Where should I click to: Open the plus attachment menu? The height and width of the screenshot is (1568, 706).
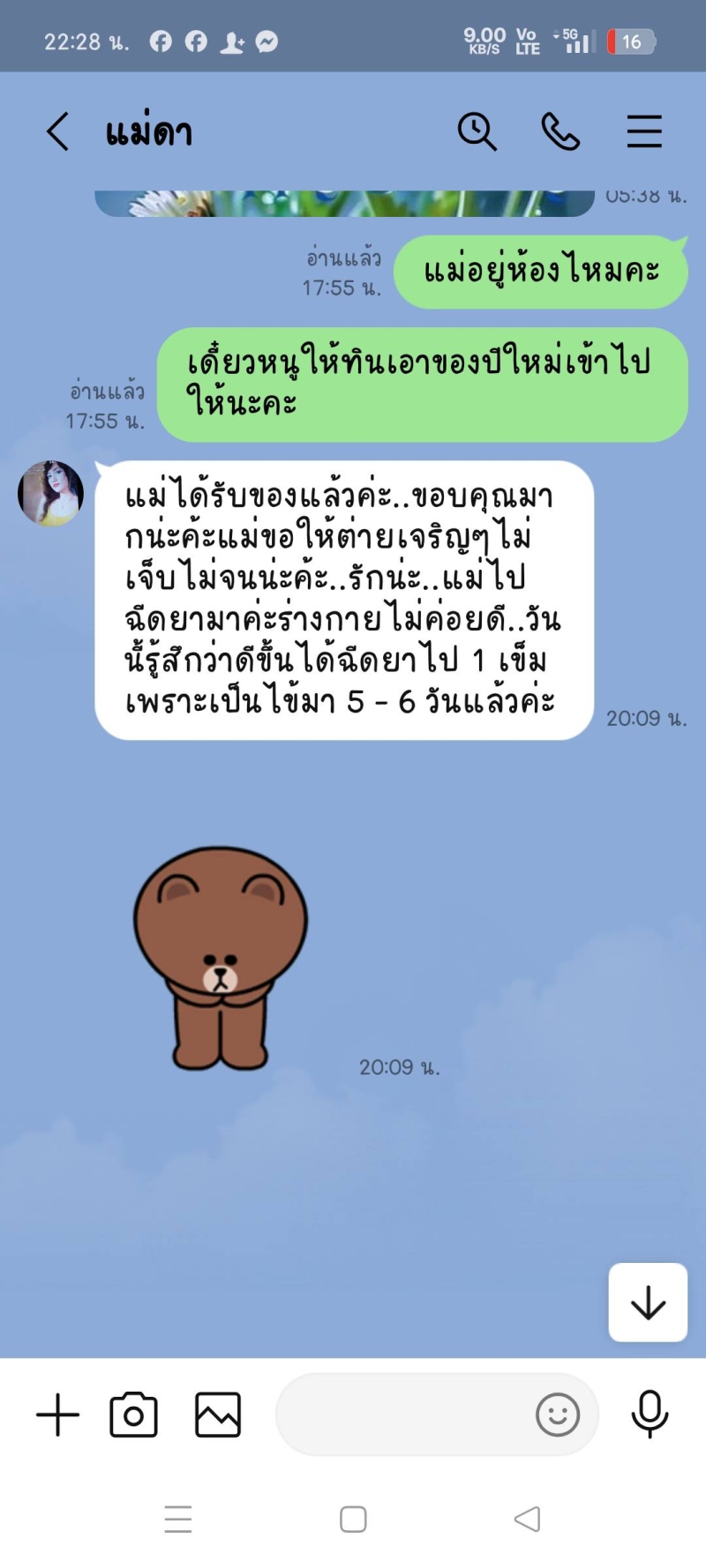[x=58, y=1415]
